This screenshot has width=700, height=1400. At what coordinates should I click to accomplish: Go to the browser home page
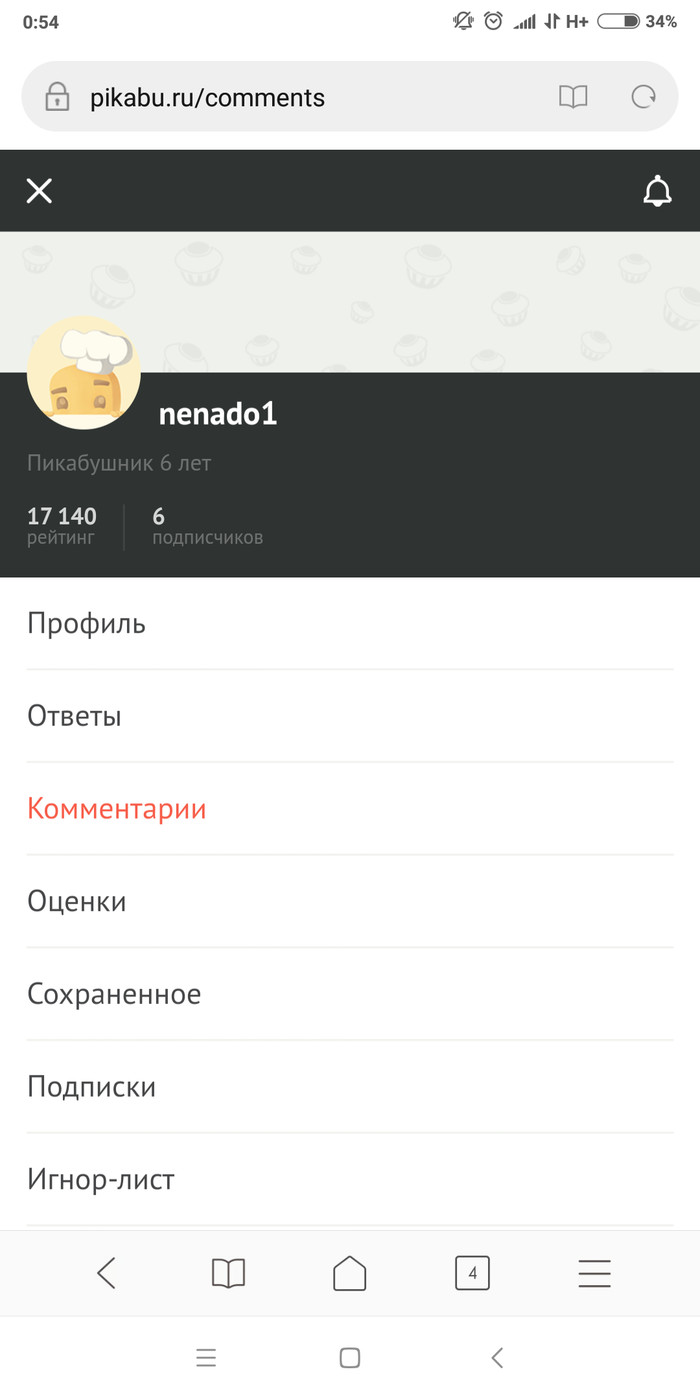[350, 1273]
